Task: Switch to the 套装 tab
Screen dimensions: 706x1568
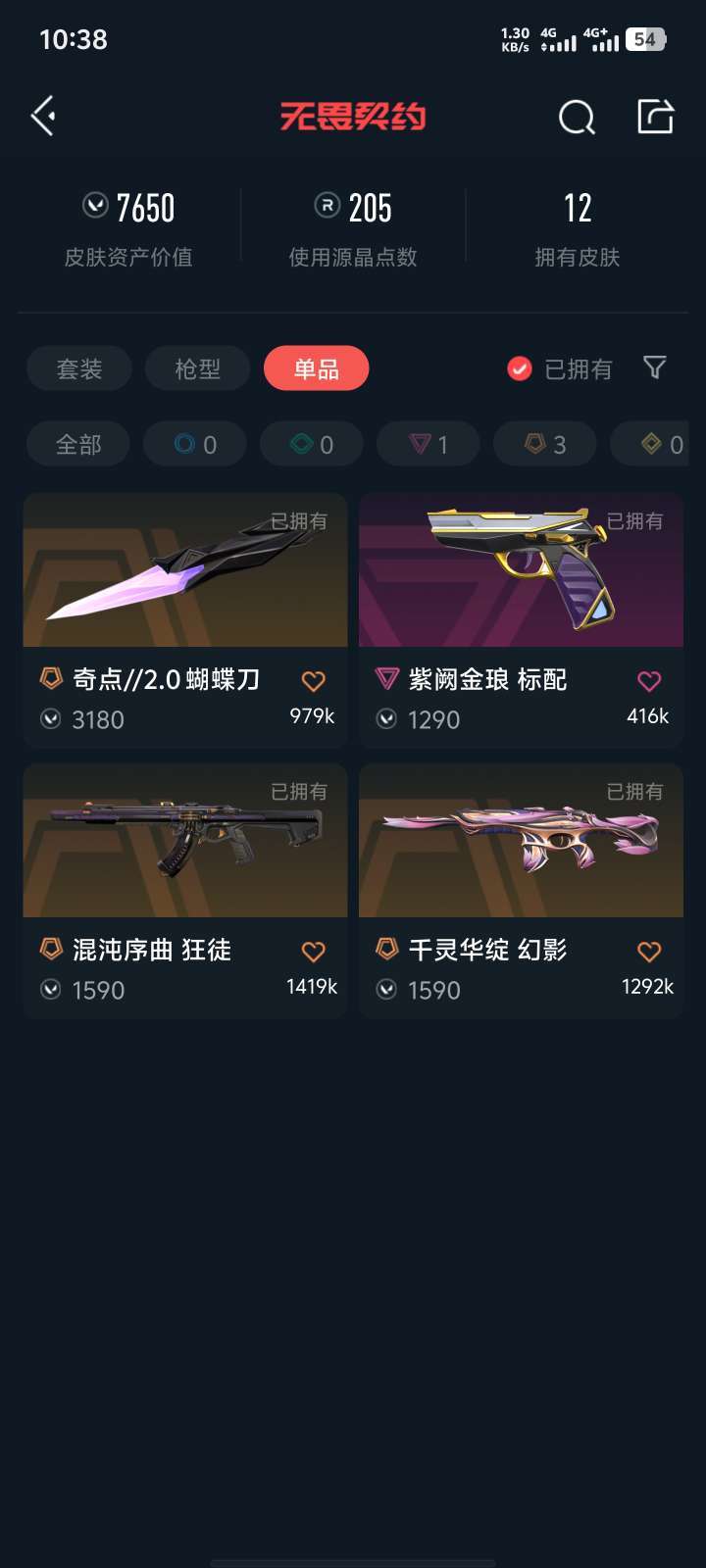Action: 79,369
